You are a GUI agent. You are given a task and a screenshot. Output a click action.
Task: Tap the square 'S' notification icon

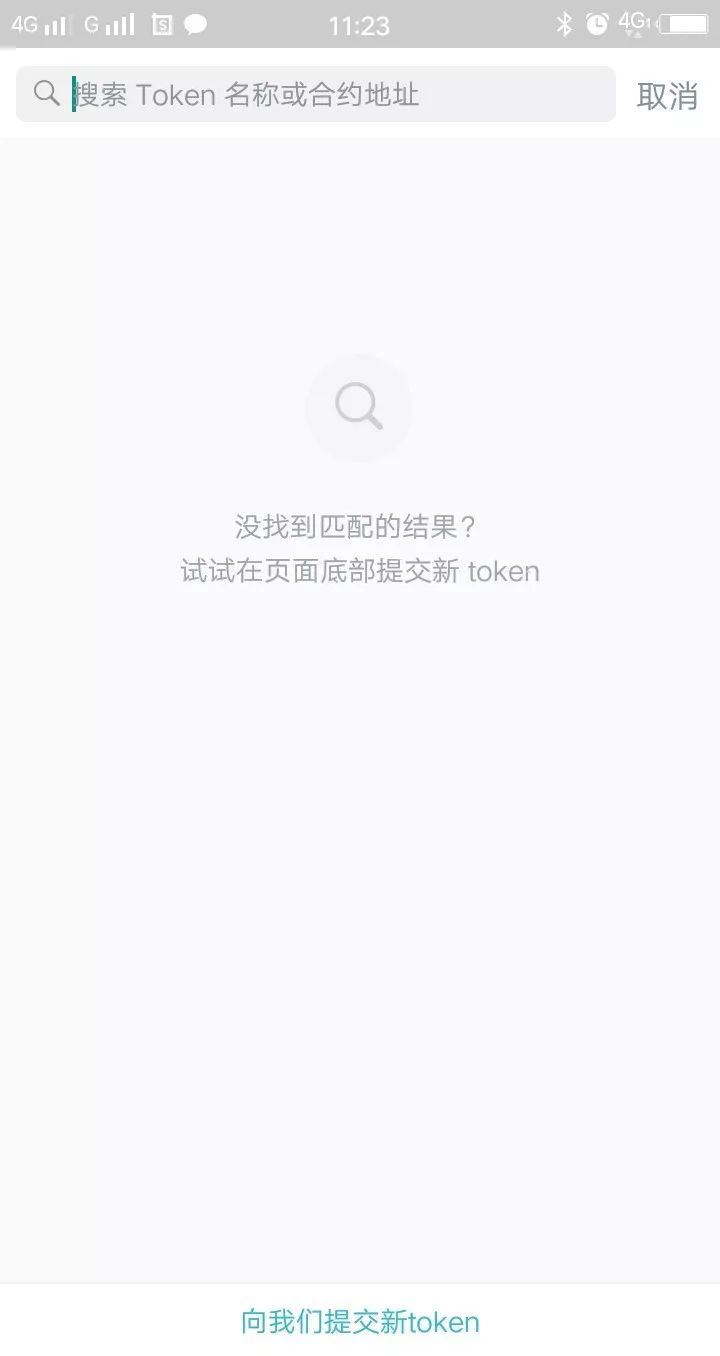[x=160, y=22]
